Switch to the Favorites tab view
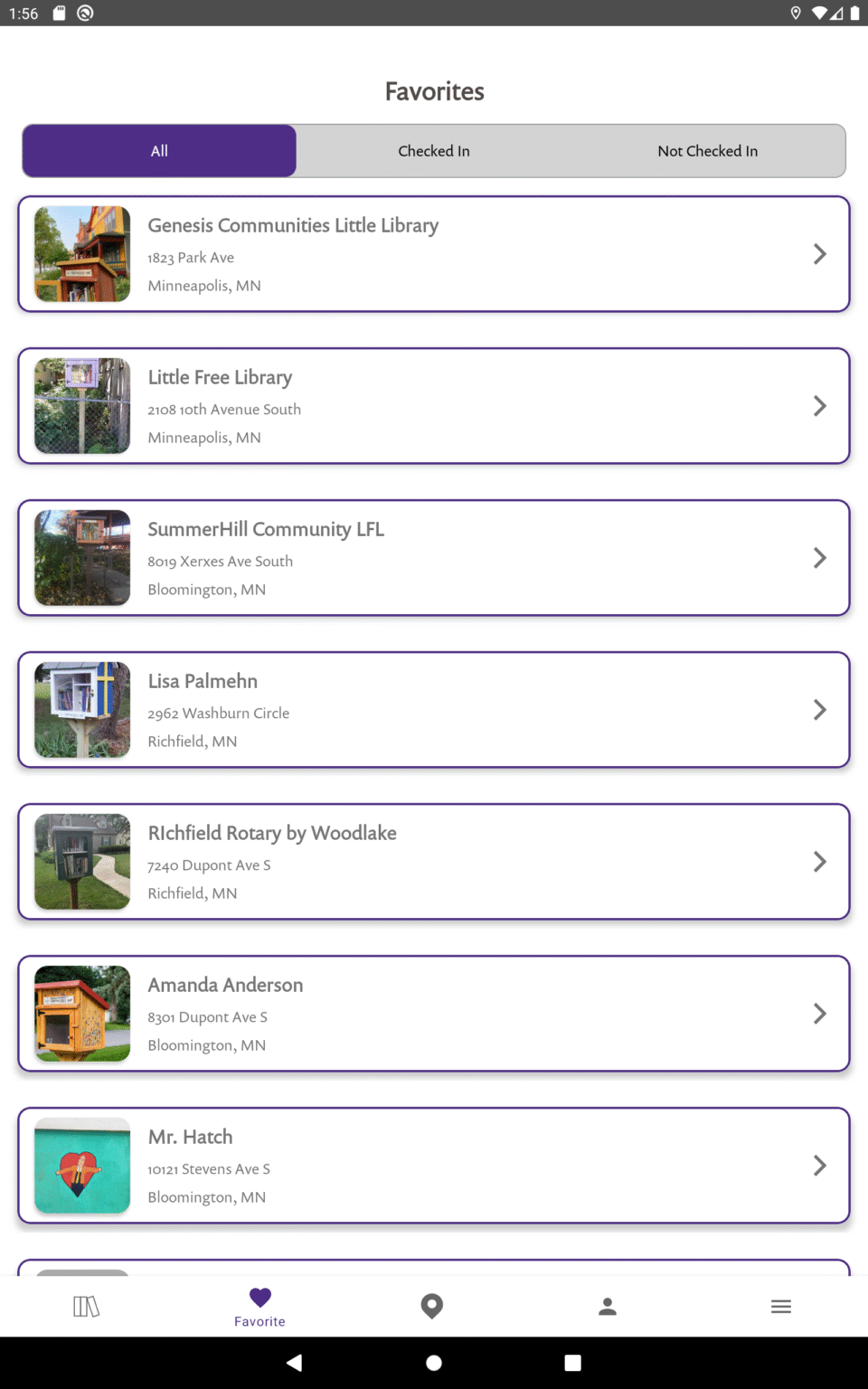The height and width of the screenshot is (1389, 868). (x=259, y=1306)
